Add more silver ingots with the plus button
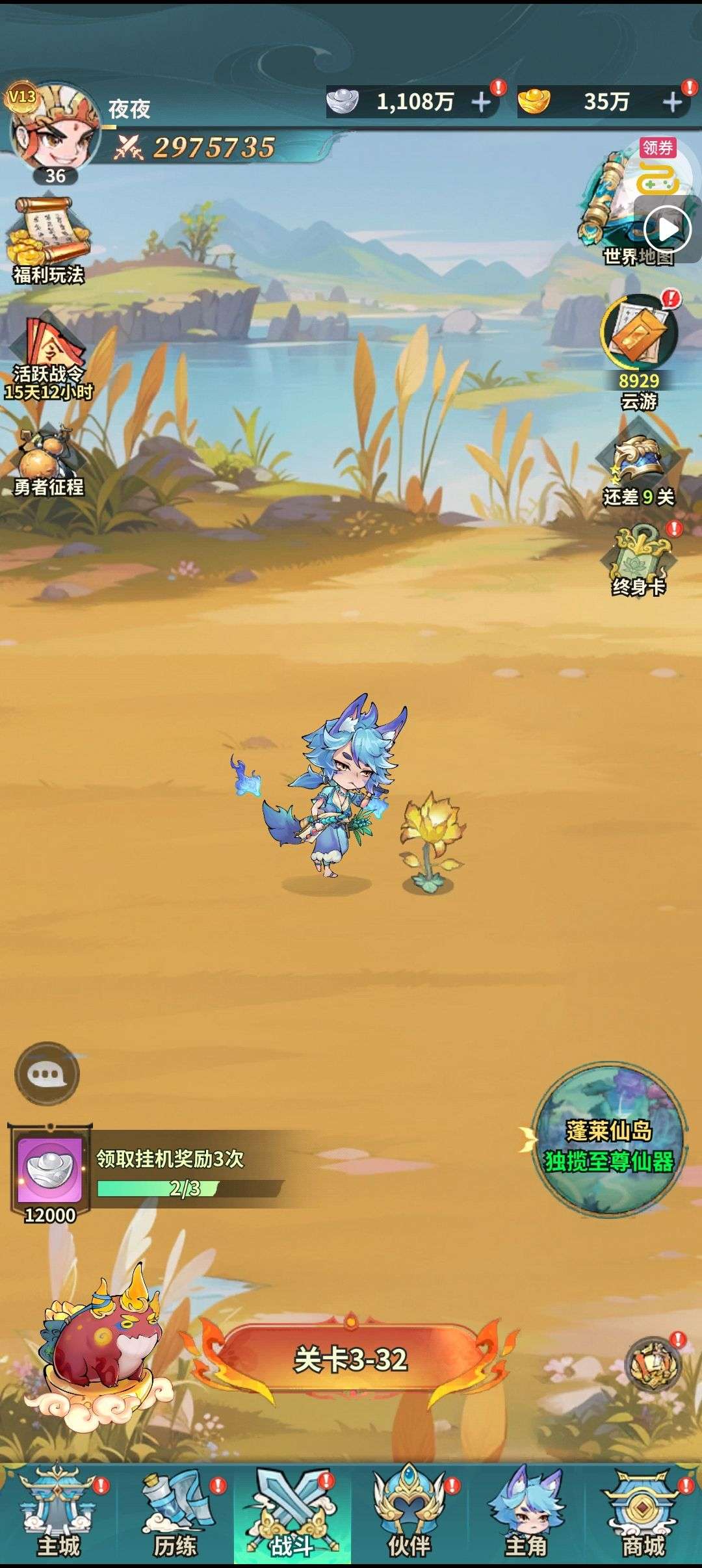 pyautogui.click(x=481, y=102)
